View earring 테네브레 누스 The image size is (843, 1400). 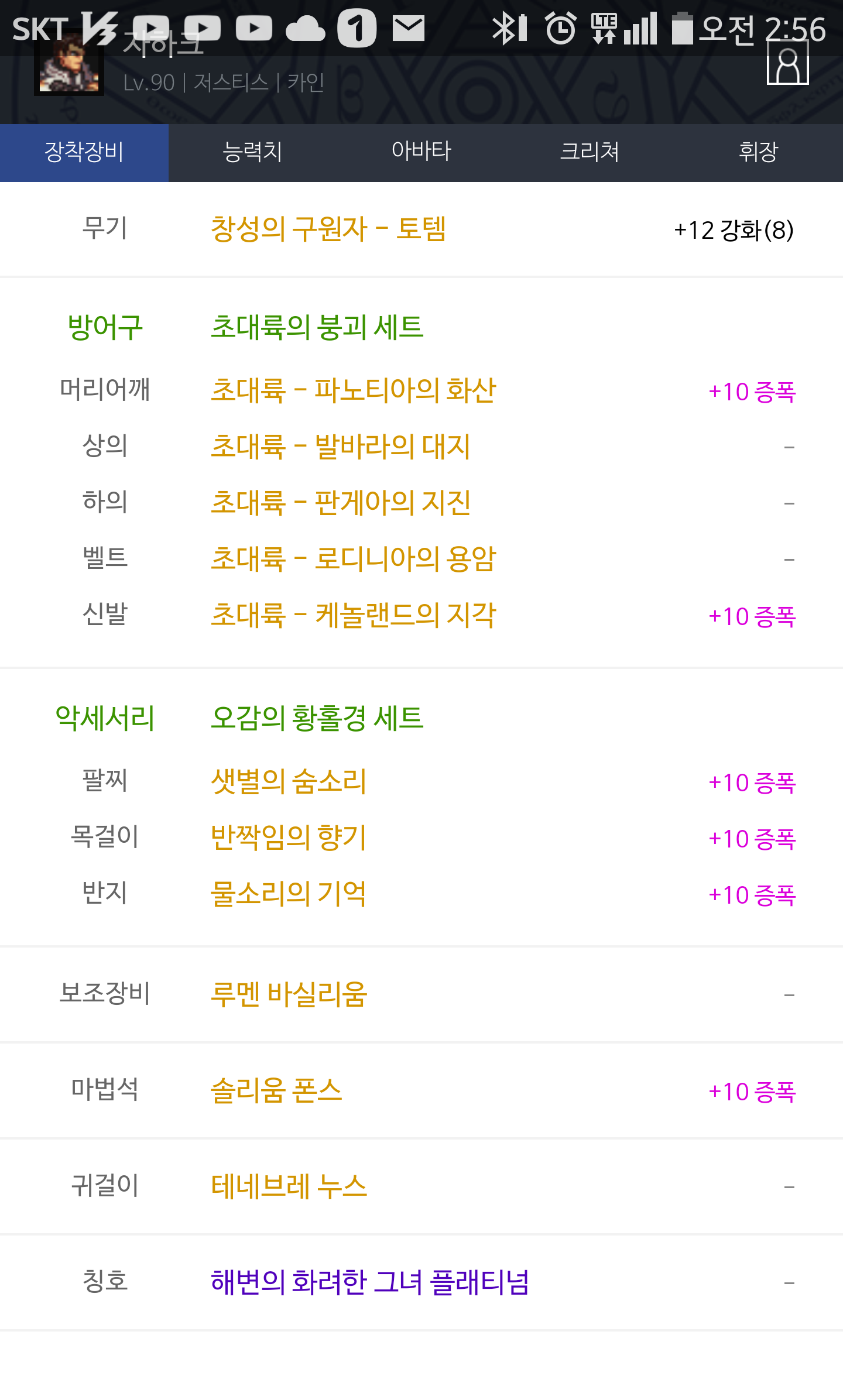pyautogui.click(x=289, y=1186)
